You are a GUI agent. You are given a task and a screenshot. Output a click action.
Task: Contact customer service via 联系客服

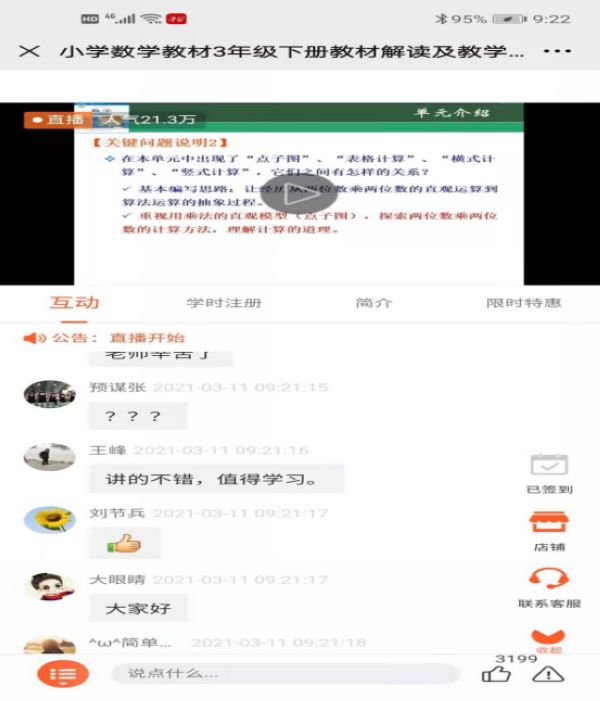pos(548,582)
